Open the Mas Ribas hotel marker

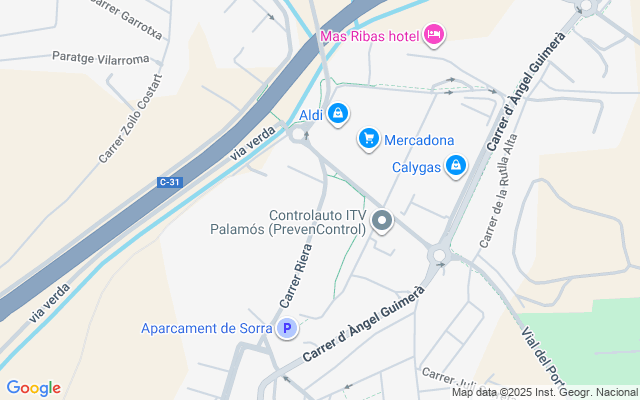click(x=434, y=36)
